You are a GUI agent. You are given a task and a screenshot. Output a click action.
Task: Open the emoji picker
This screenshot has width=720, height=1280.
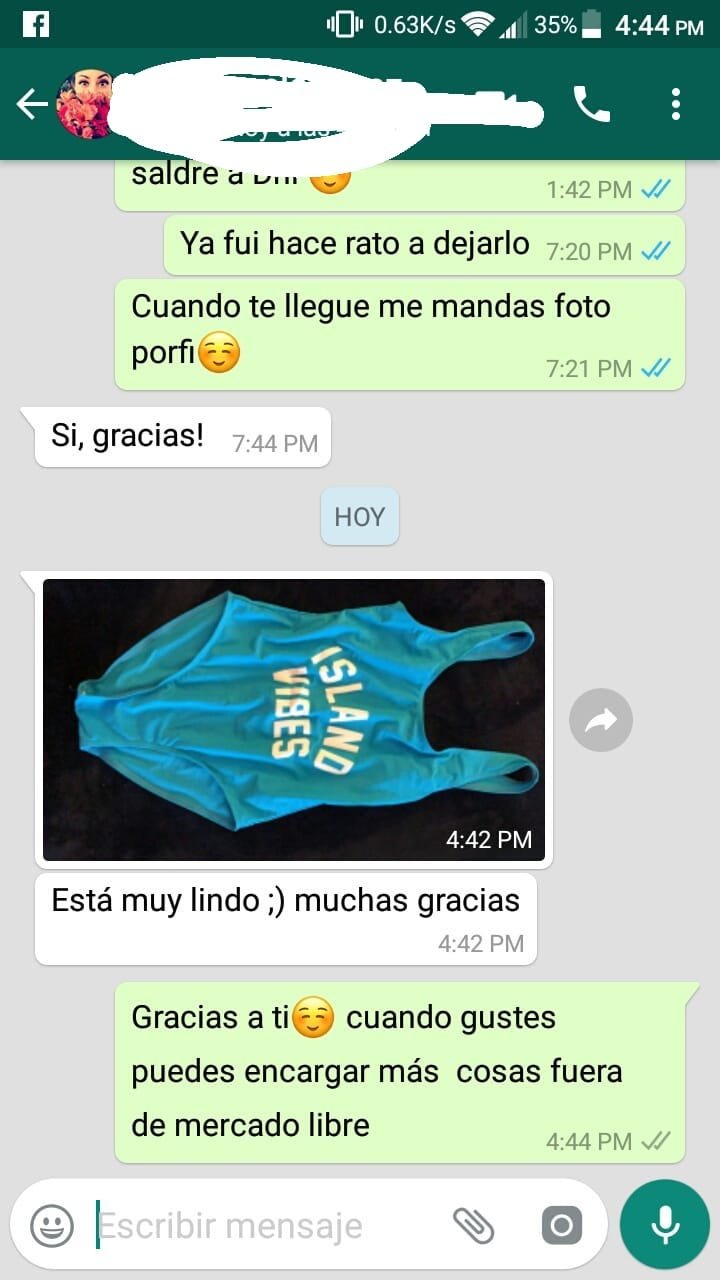51,1225
